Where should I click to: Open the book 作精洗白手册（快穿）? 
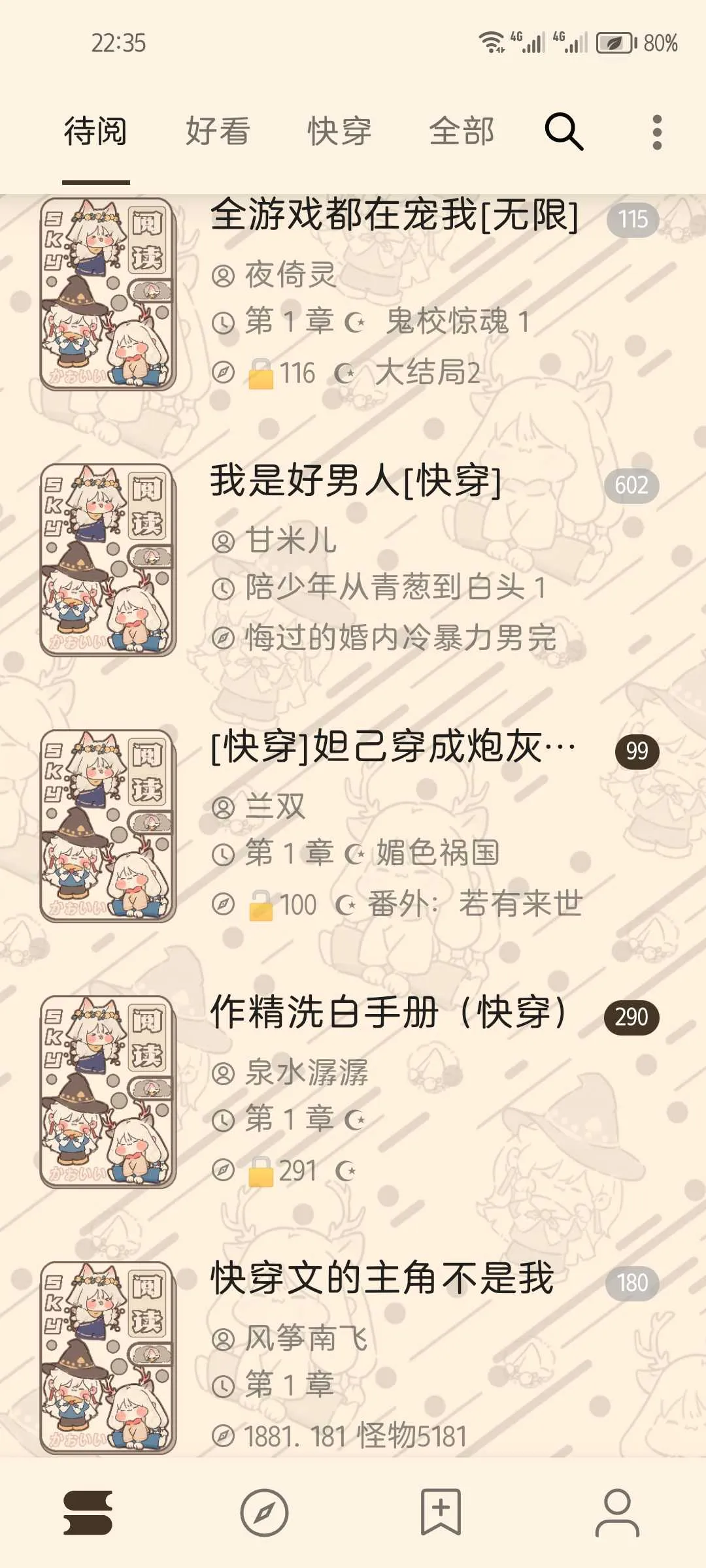point(390,1013)
